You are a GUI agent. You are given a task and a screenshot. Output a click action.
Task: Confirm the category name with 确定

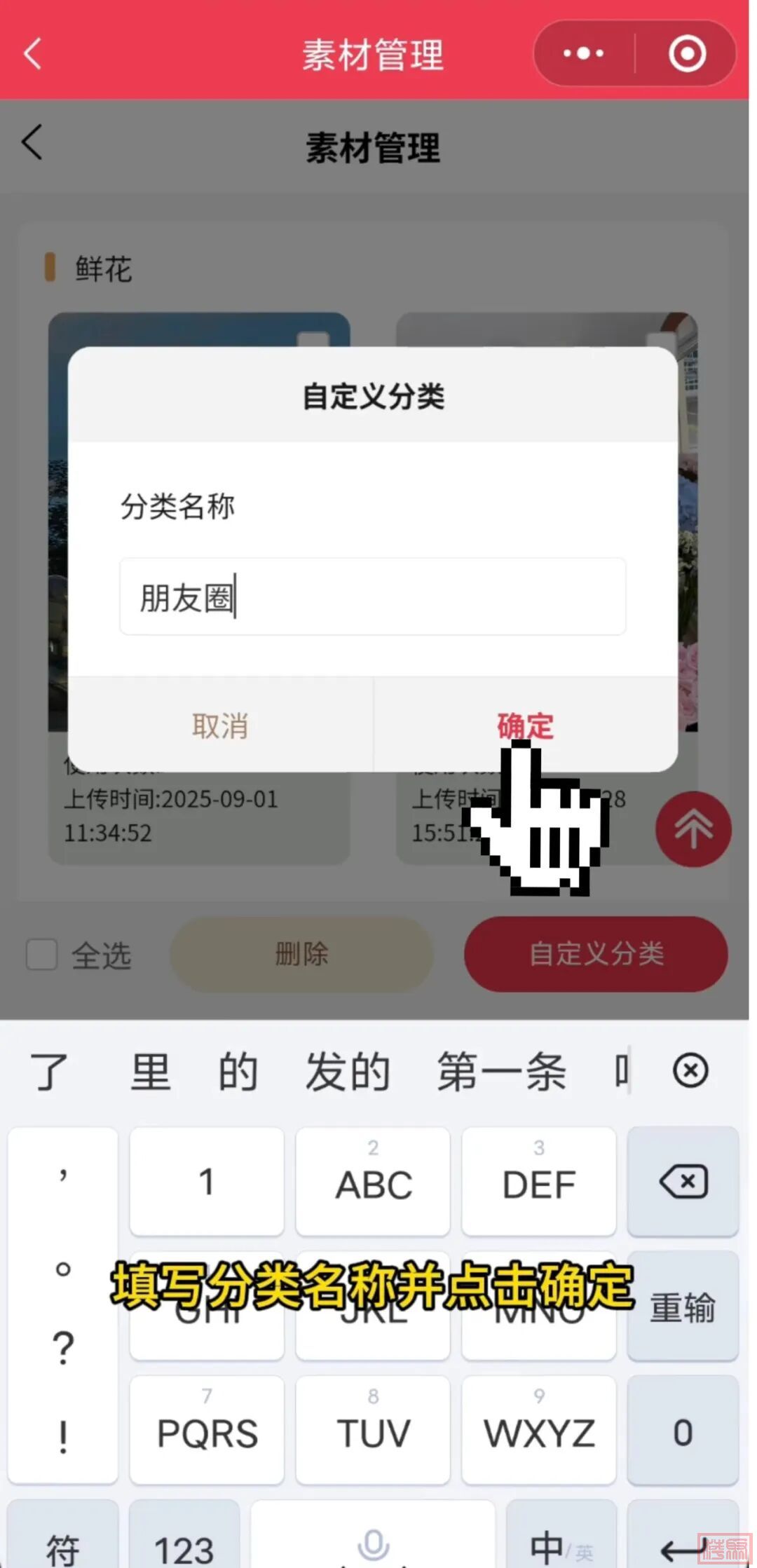(x=525, y=725)
